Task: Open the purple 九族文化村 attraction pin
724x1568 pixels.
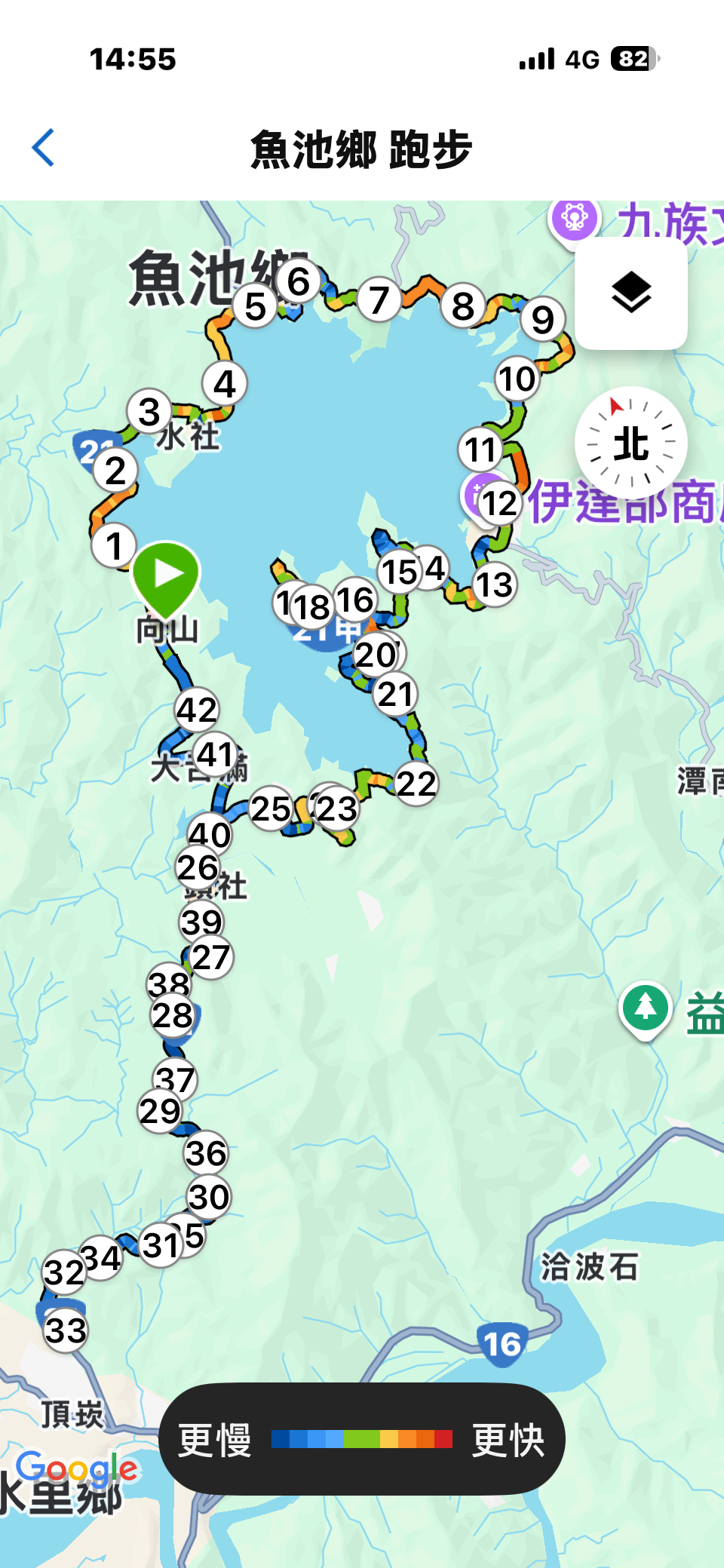Action: point(574,220)
